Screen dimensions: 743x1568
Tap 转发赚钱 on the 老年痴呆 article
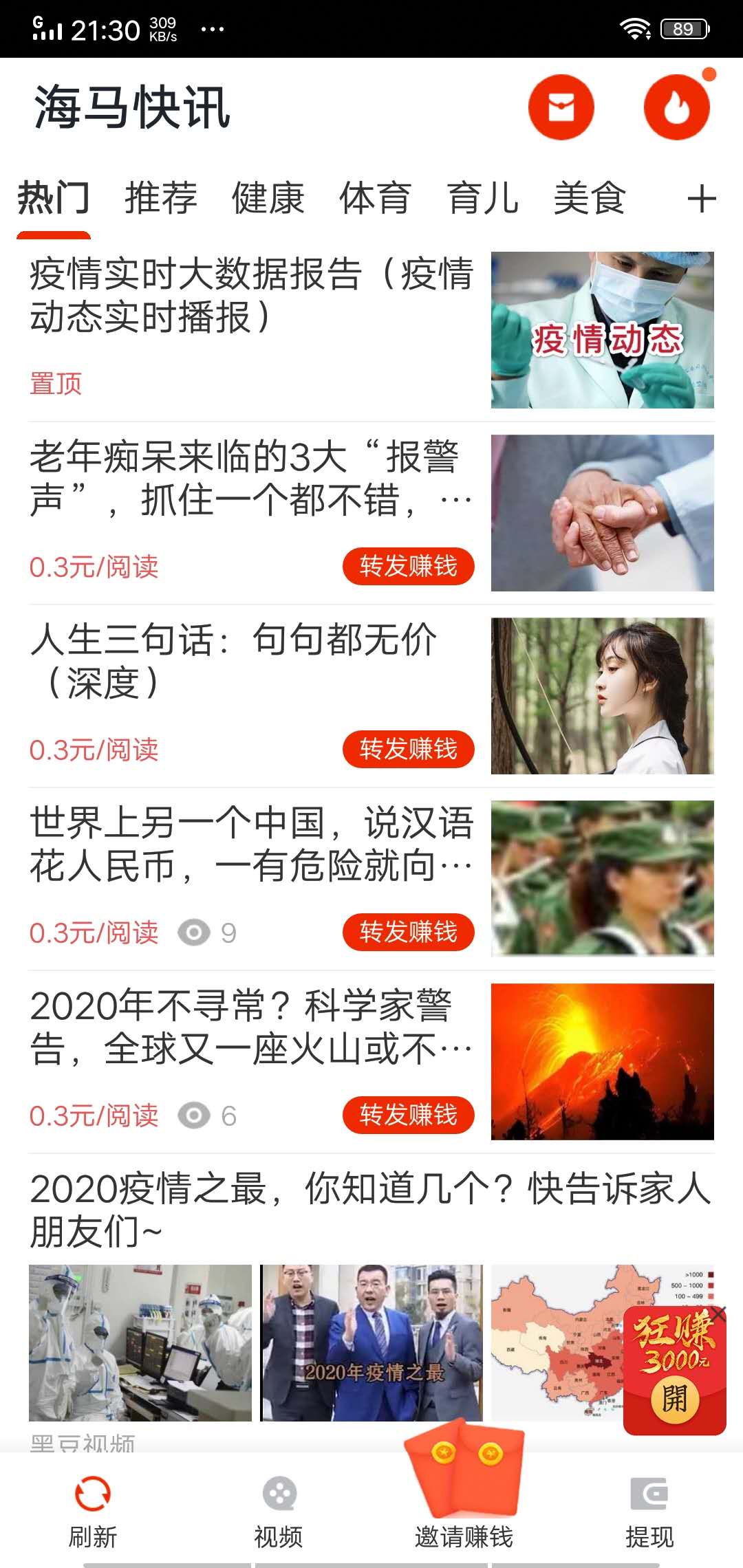coord(408,566)
